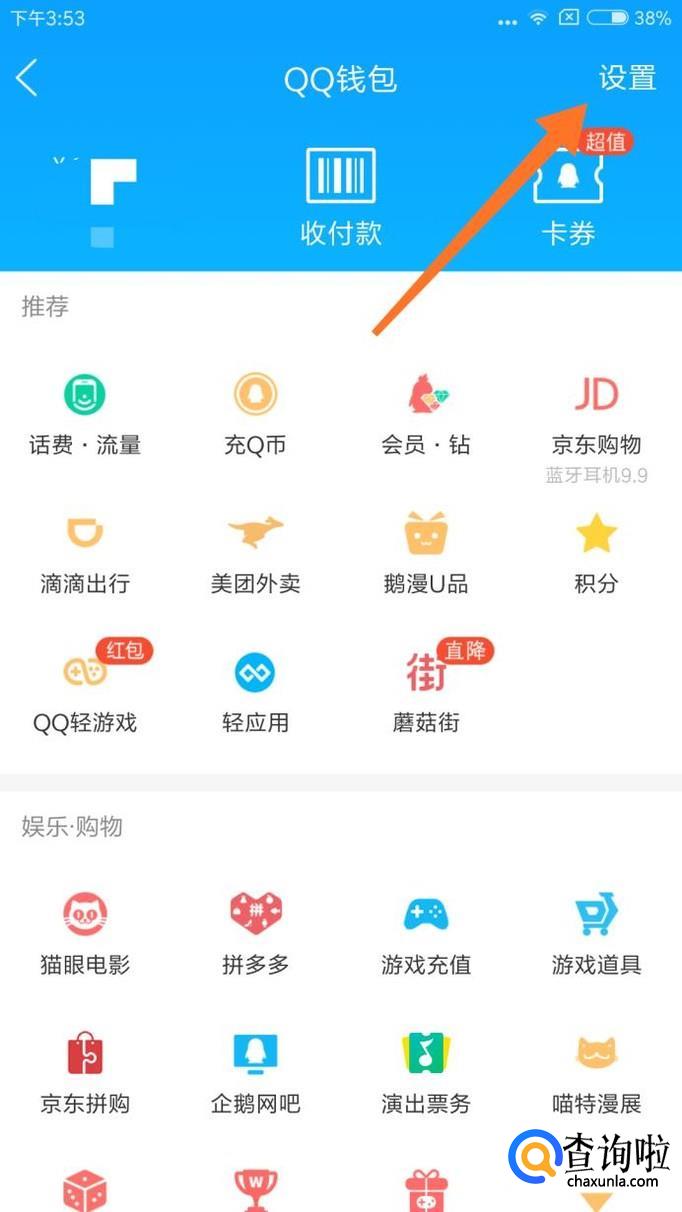The width and height of the screenshot is (682, 1212).
Task: Open 收付款 barcode payment
Action: pos(341,198)
